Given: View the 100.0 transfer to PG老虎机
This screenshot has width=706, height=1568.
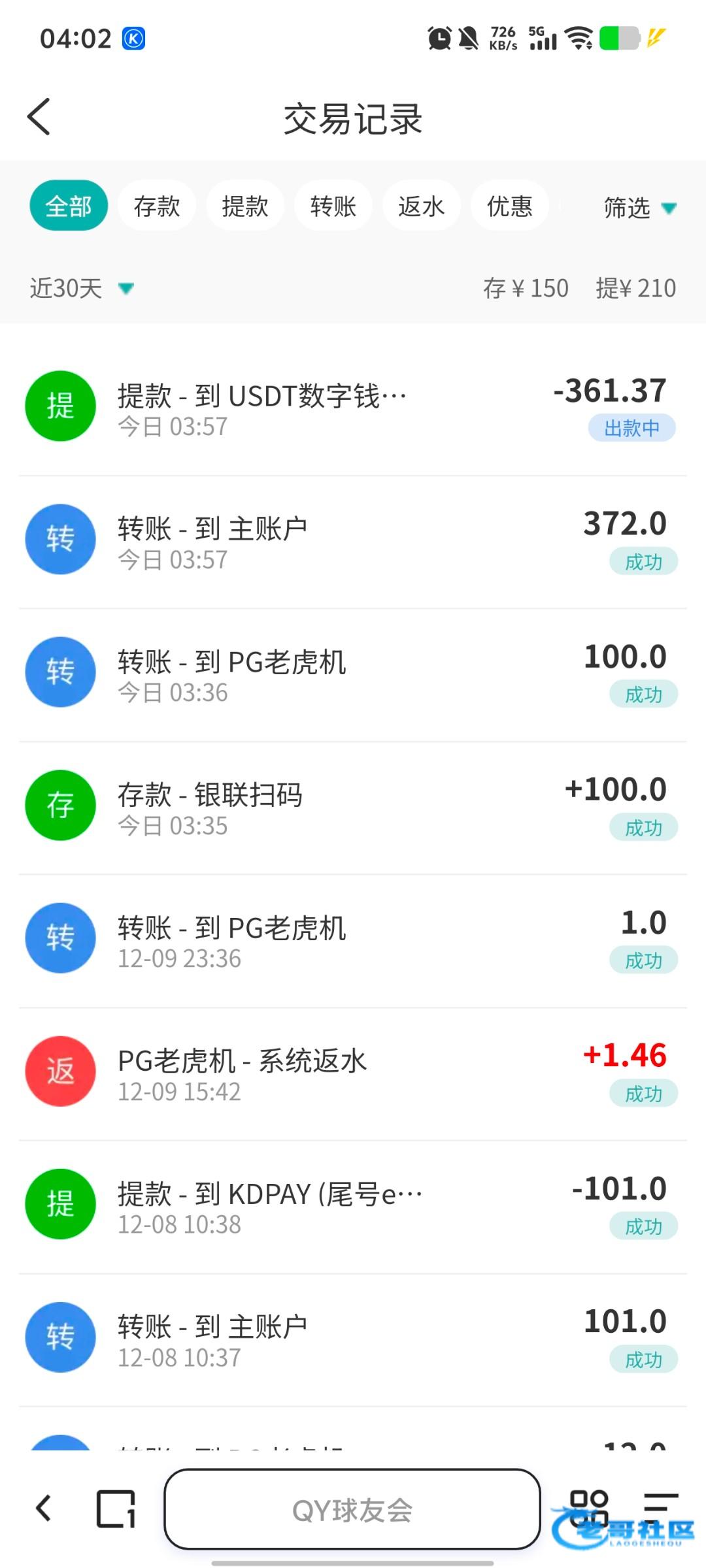Looking at the screenshot, I should tap(353, 674).
